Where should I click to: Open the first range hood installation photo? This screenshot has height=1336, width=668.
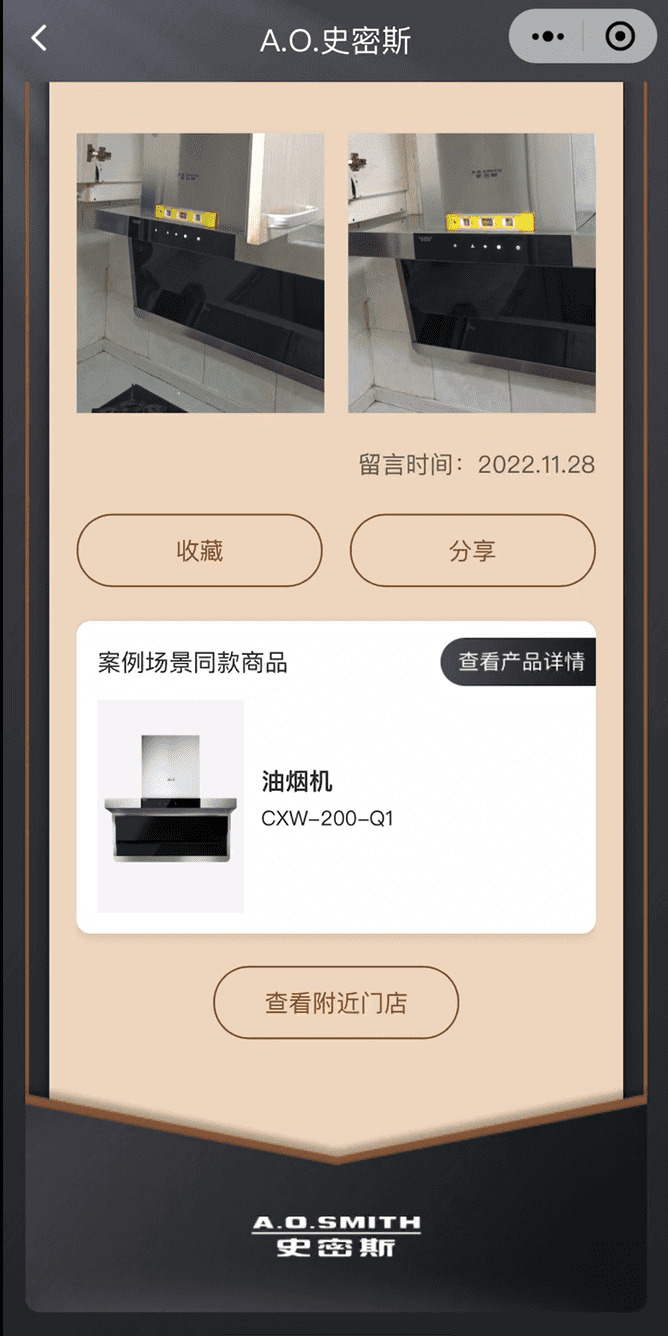tap(200, 273)
